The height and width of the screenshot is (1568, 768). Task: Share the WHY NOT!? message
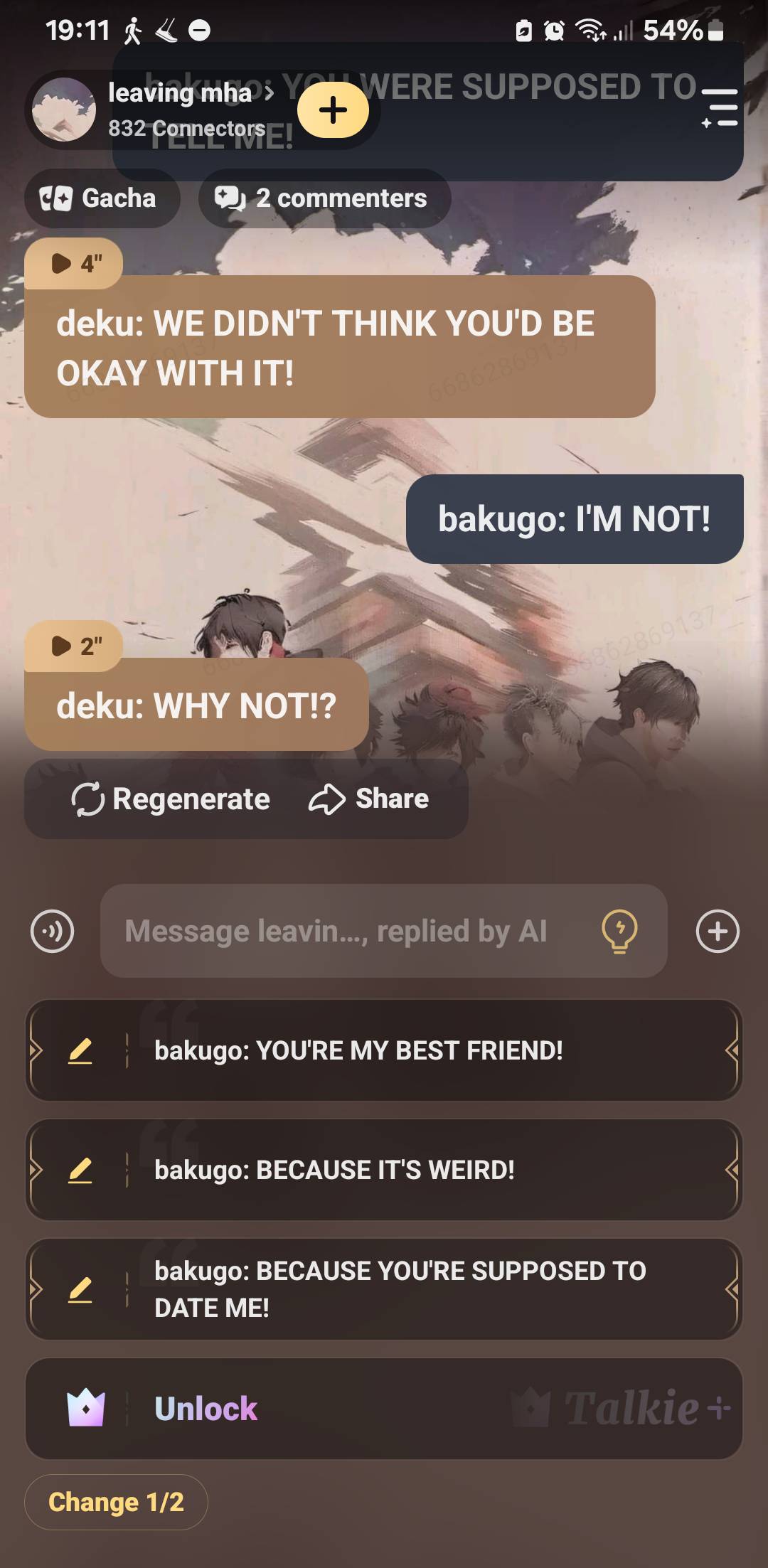(369, 799)
